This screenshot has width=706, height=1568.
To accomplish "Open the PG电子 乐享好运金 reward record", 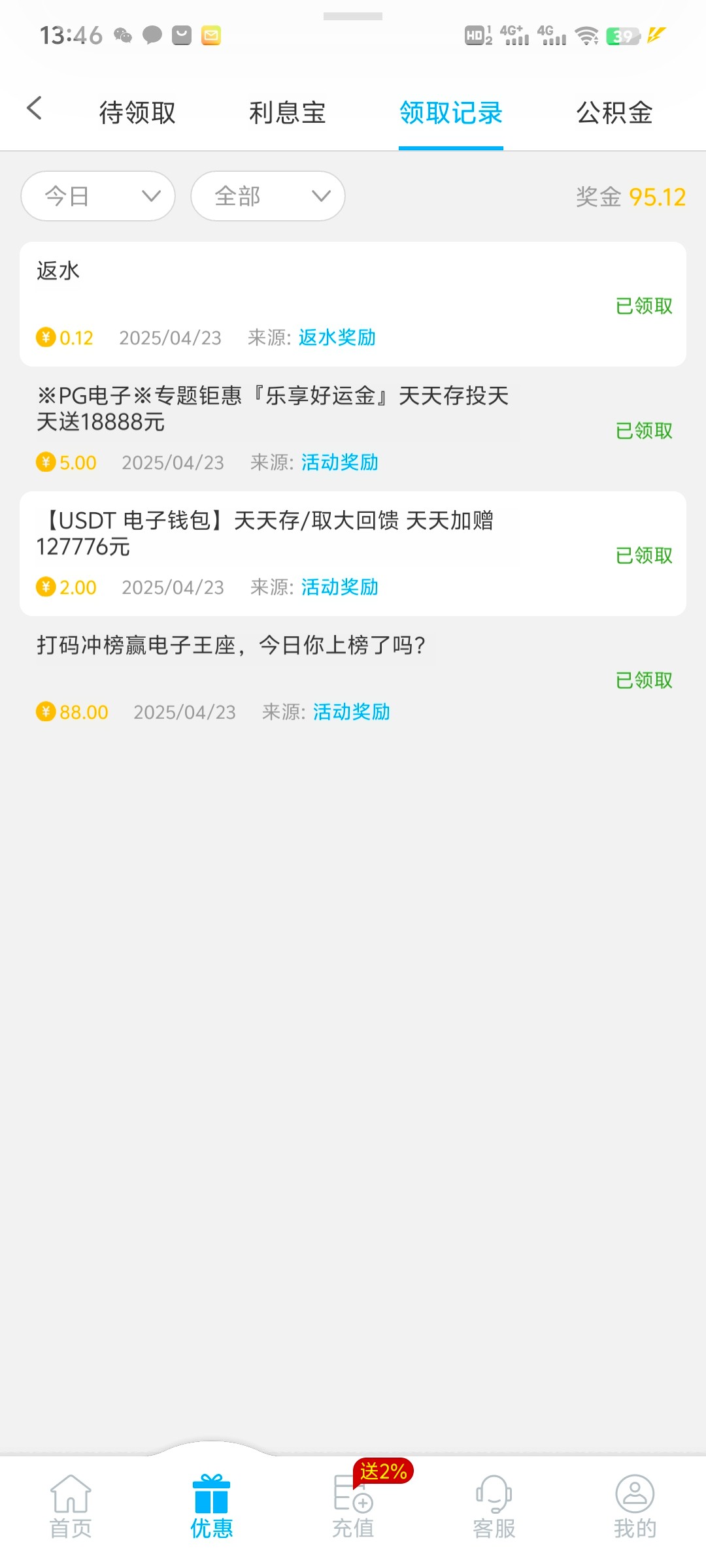I will 353,429.
